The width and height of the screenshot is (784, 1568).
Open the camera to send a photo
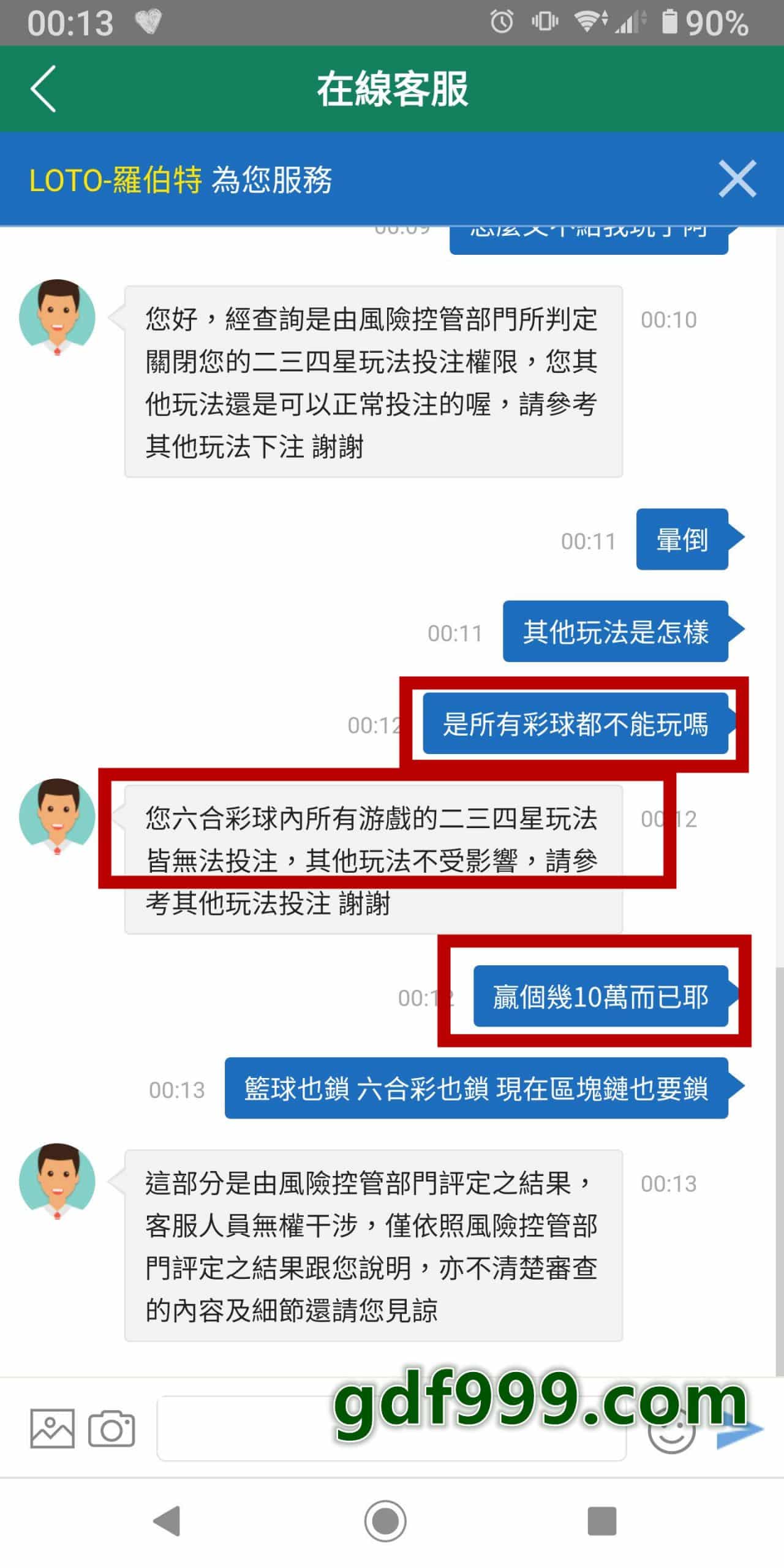tap(111, 1428)
